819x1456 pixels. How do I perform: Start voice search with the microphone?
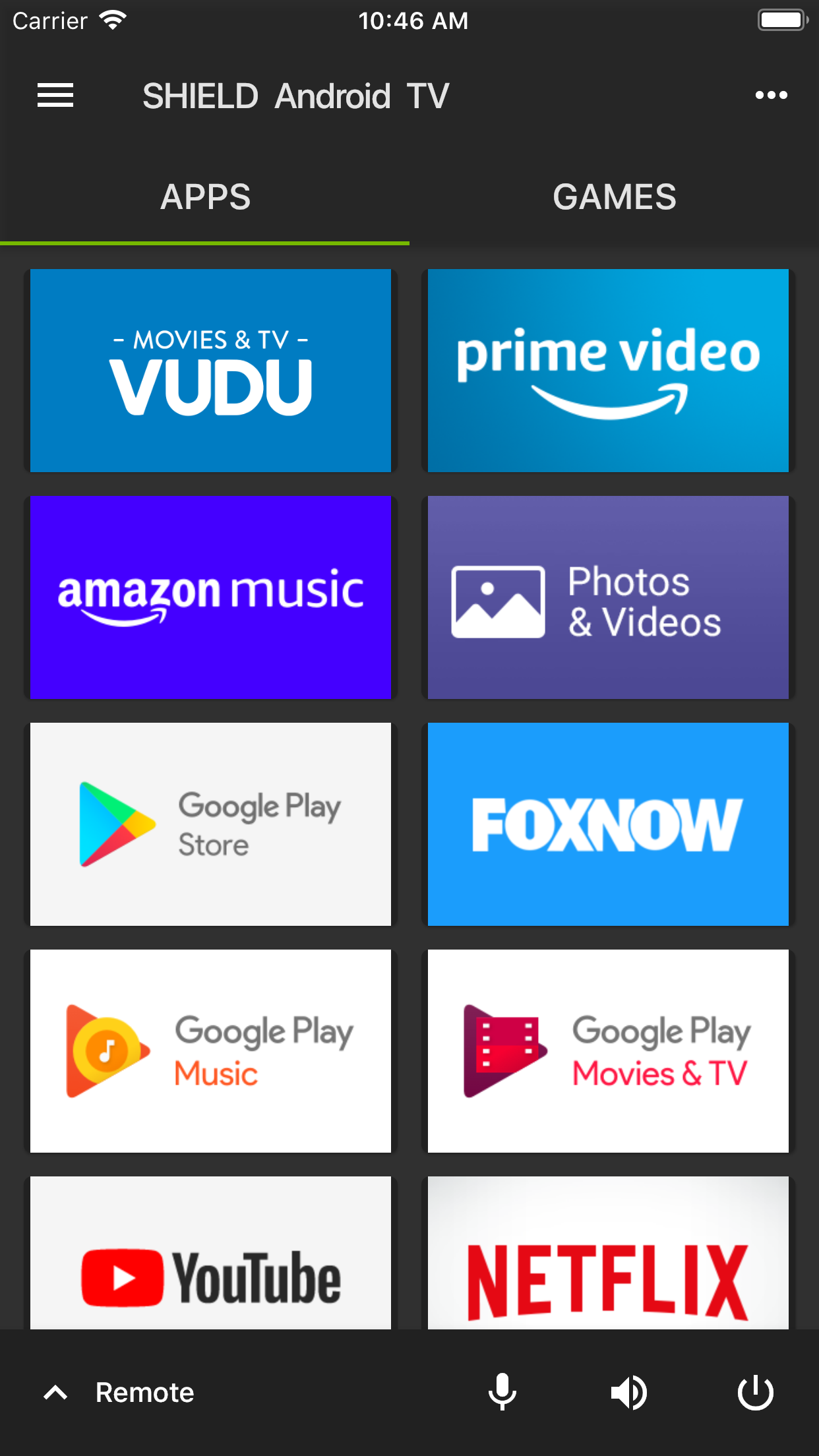[502, 1393]
